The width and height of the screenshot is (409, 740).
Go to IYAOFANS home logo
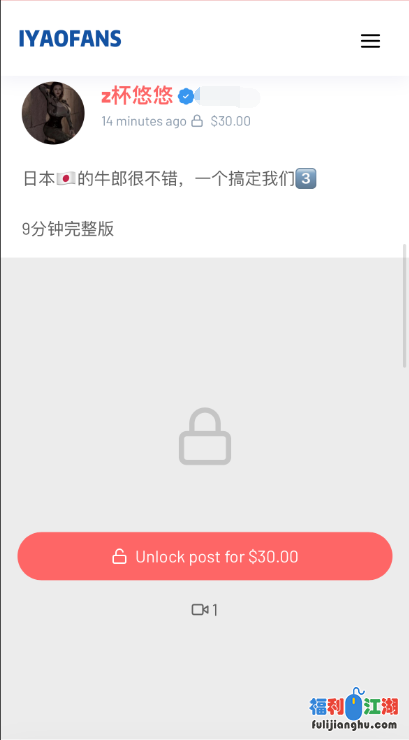pyautogui.click(x=70, y=38)
